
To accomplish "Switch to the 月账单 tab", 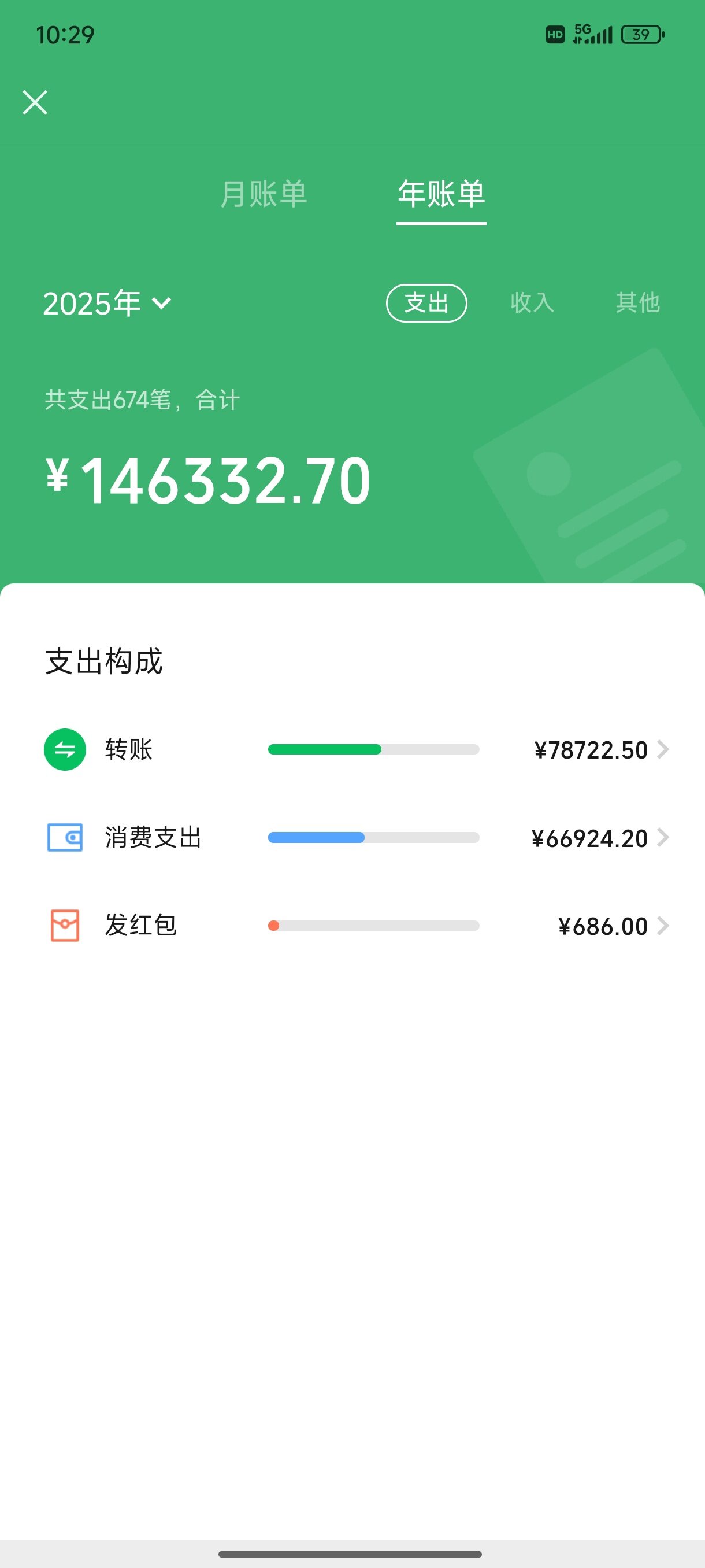I will pos(264,194).
